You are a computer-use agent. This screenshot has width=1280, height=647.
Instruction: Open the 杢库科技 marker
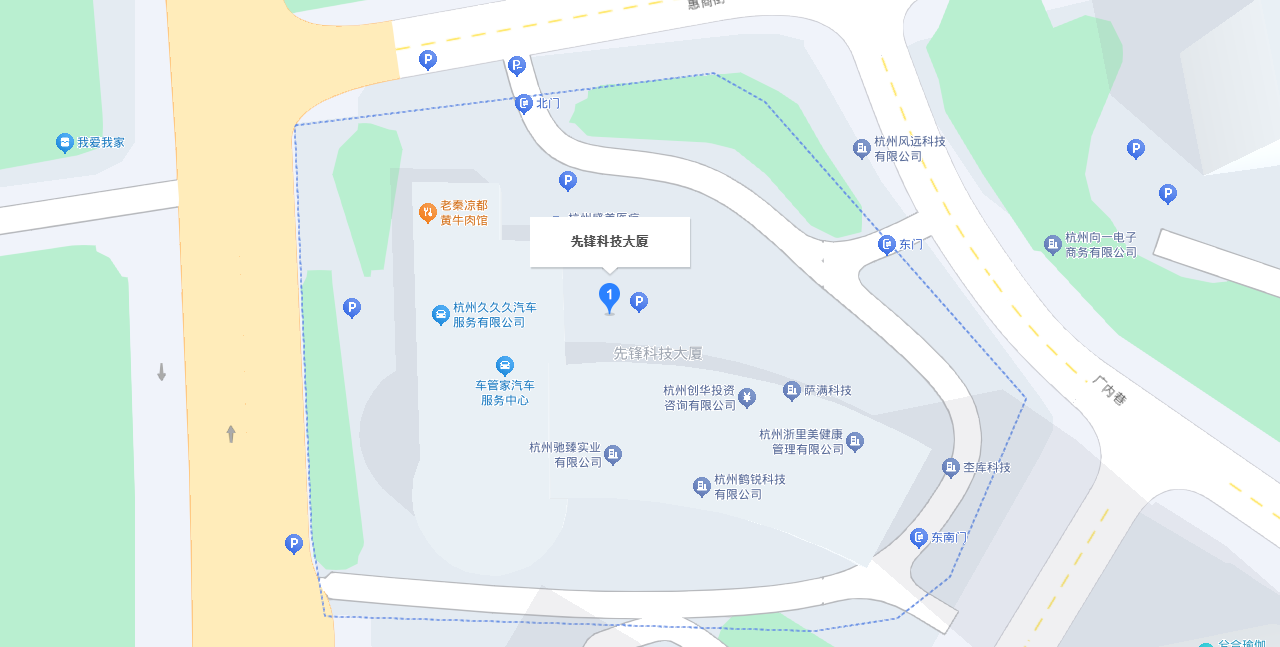951,467
